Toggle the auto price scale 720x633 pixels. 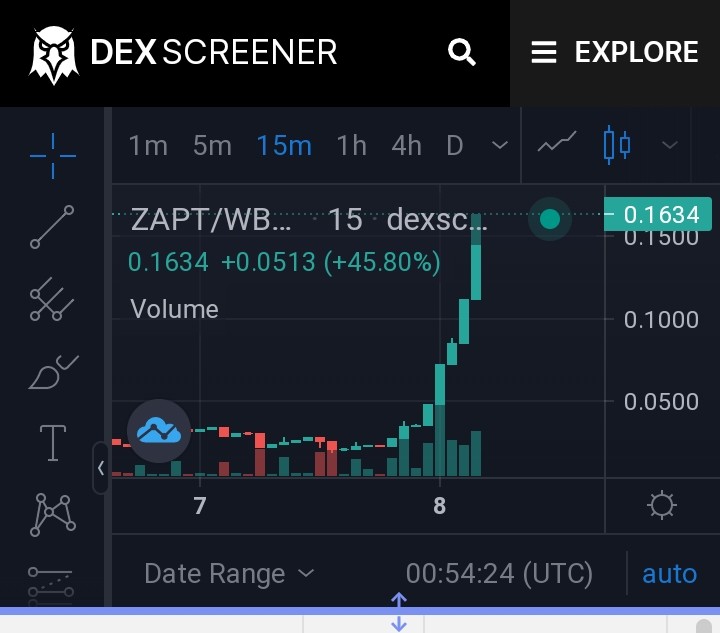click(x=669, y=574)
